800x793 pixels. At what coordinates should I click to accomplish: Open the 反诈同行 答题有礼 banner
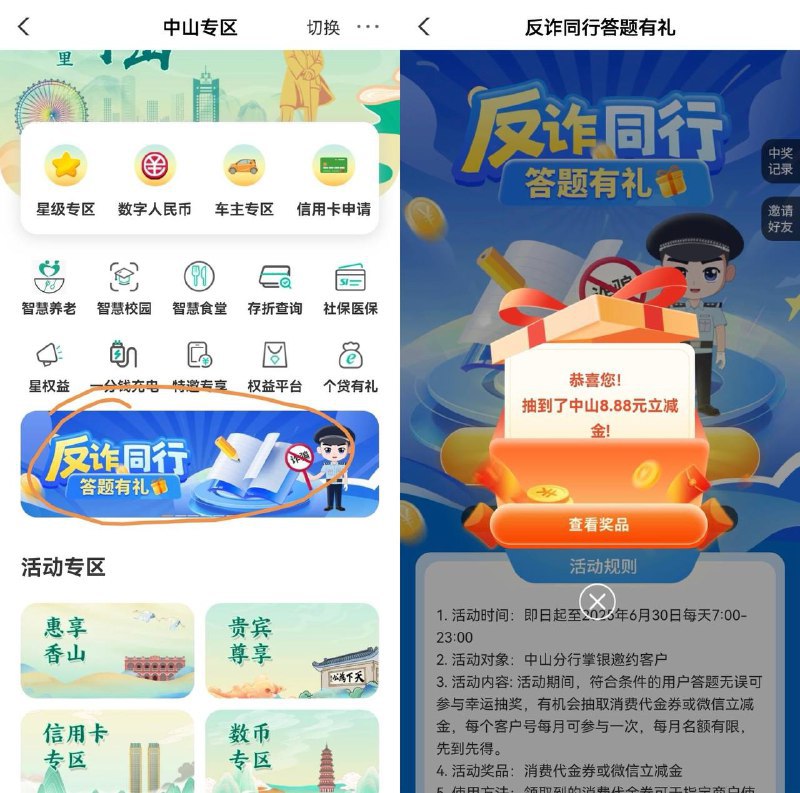pyautogui.click(x=200, y=464)
